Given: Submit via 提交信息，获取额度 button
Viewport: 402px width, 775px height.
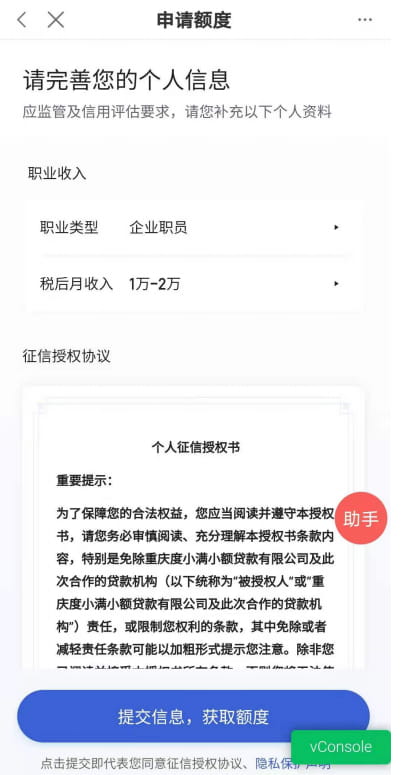Looking at the screenshot, I should pyautogui.click(x=193, y=716).
